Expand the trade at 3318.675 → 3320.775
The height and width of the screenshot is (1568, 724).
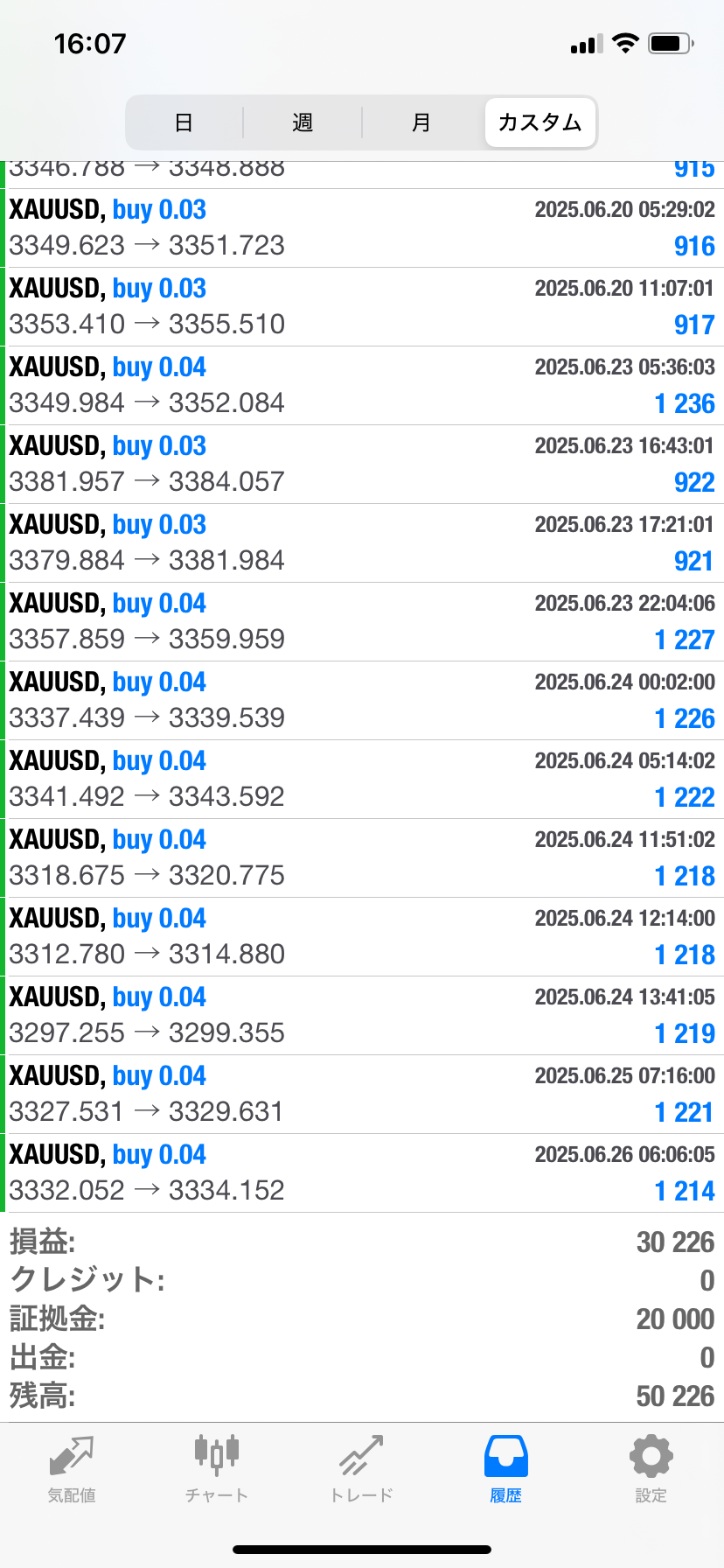(362, 858)
